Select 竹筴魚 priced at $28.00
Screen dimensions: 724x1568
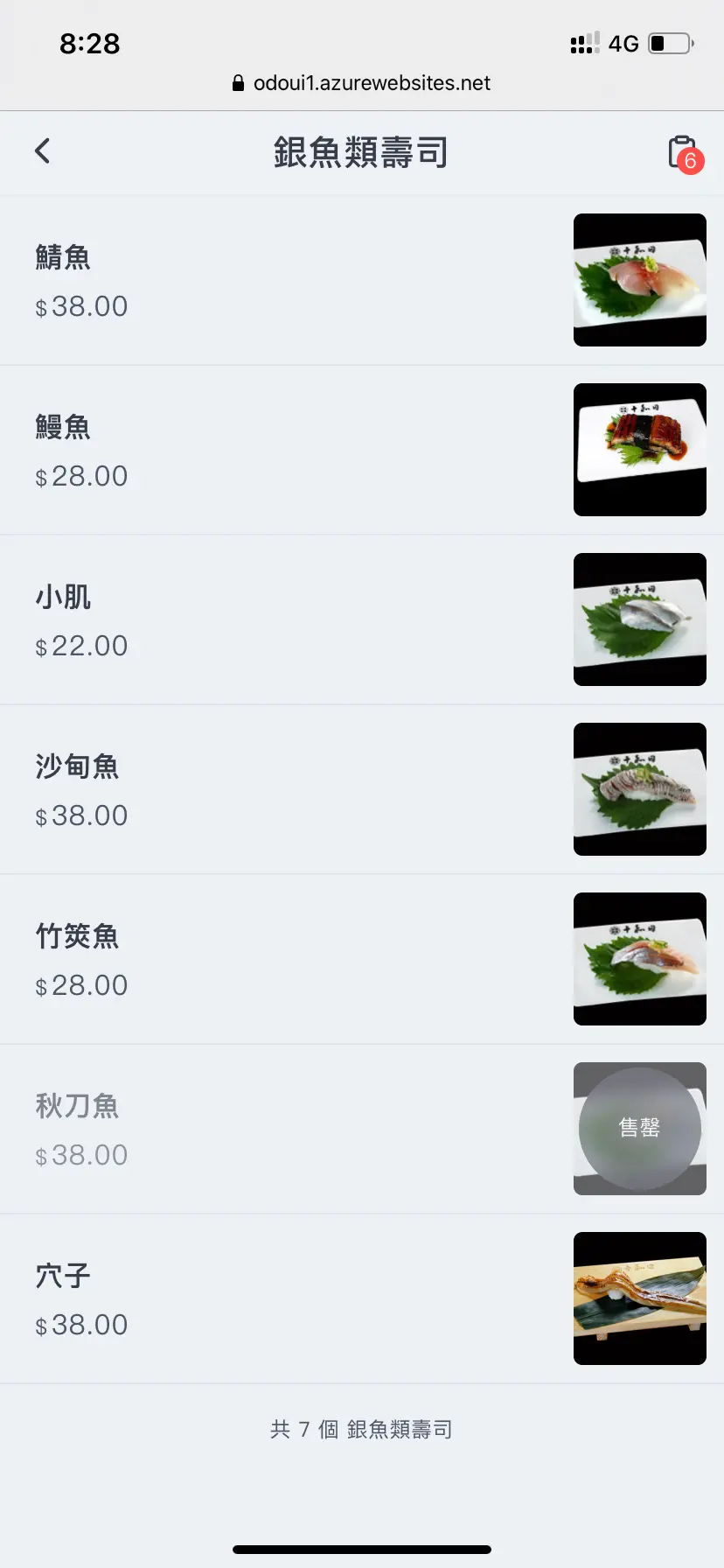click(77, 937)
